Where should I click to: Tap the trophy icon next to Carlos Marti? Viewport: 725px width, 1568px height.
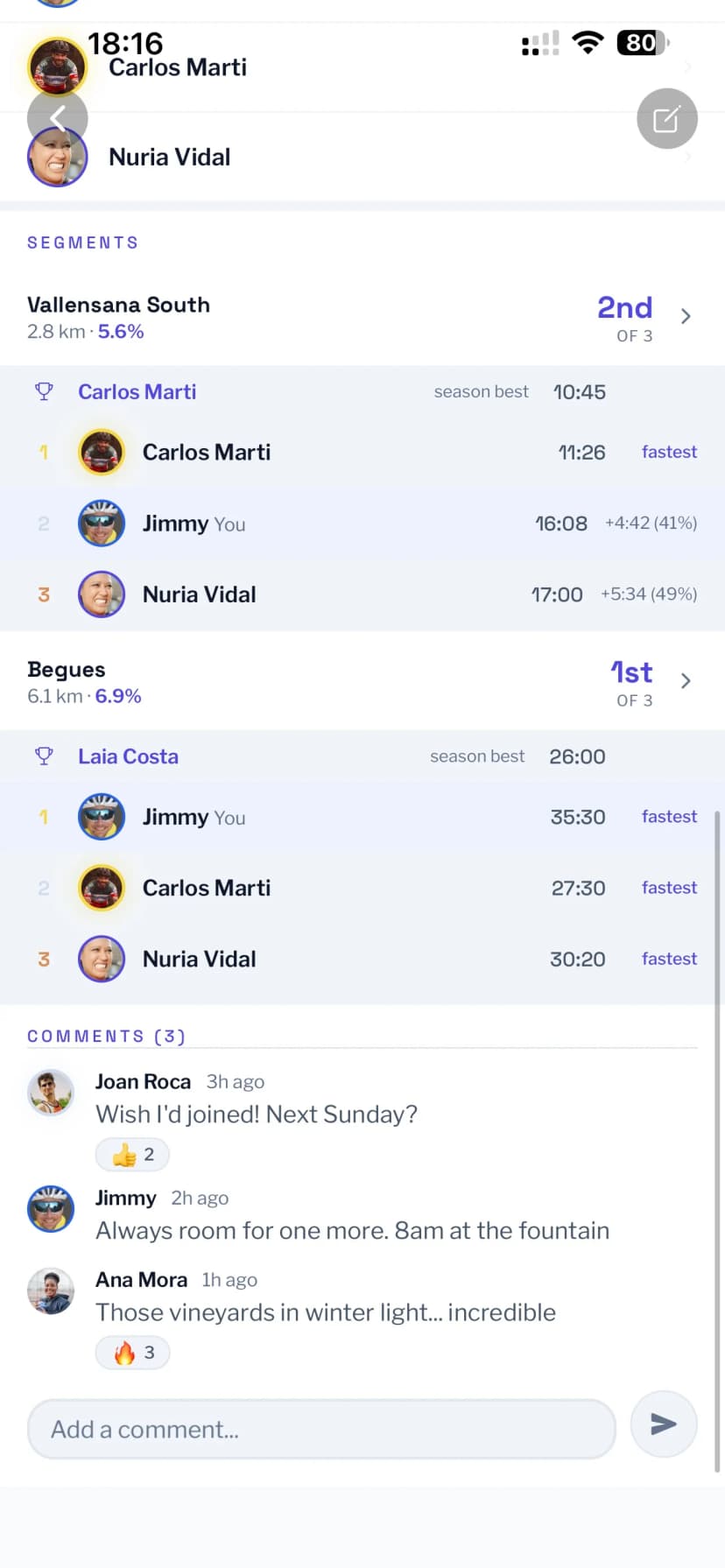click(x=44, y=391)
